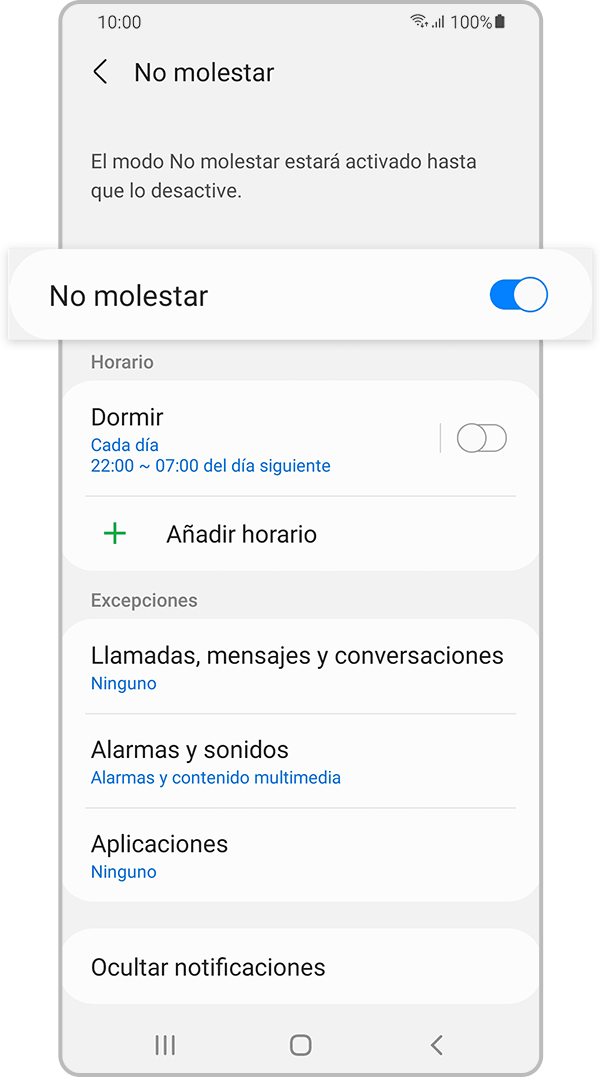
Task: Tap the system home button
Action: (x=300, y=1045)
